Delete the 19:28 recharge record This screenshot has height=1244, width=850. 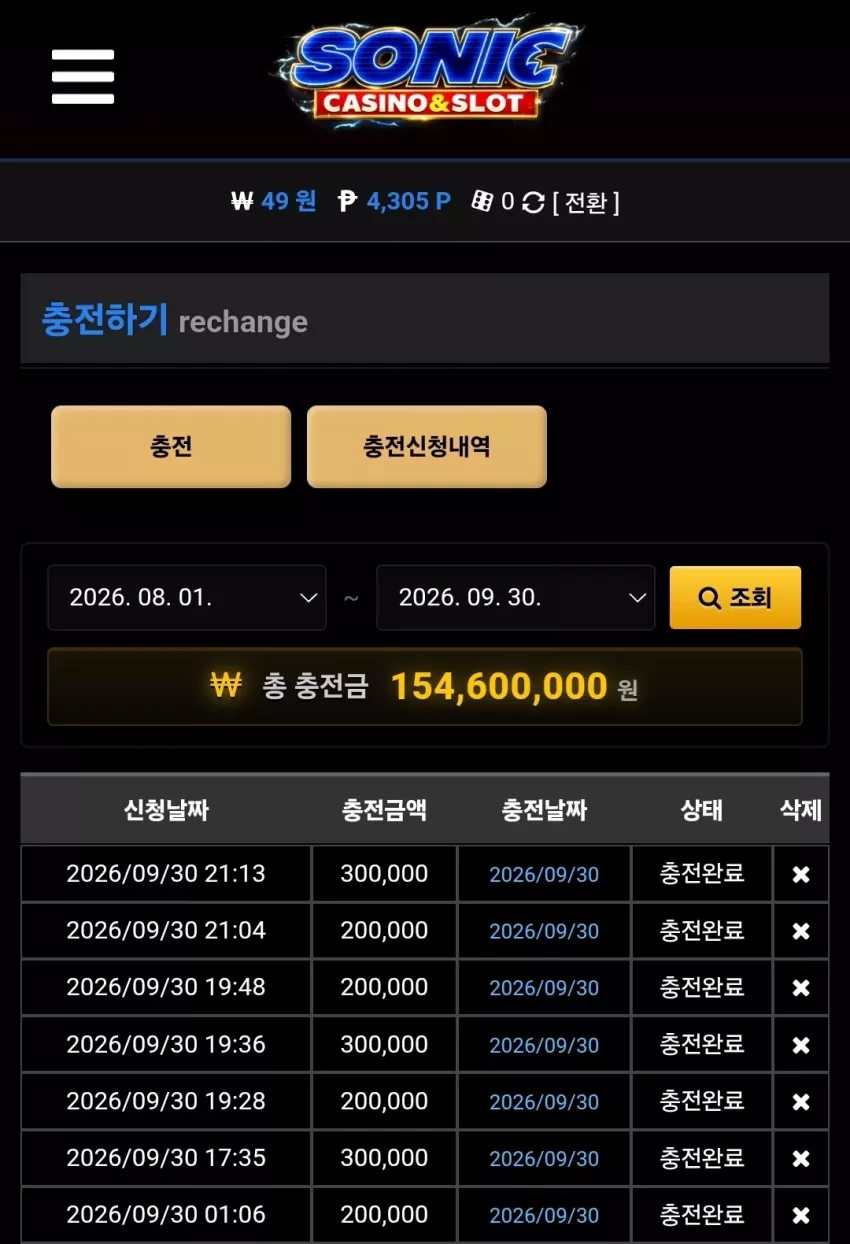[x=801, y=1102]
